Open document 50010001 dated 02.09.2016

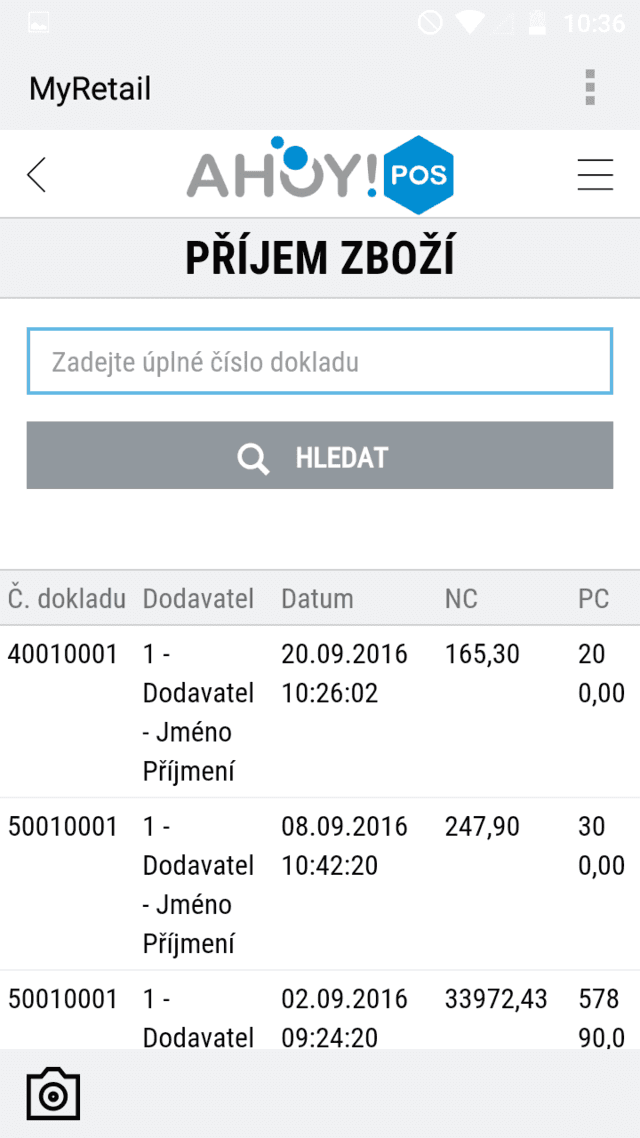pyautogui.click(x=320, y=1010)
